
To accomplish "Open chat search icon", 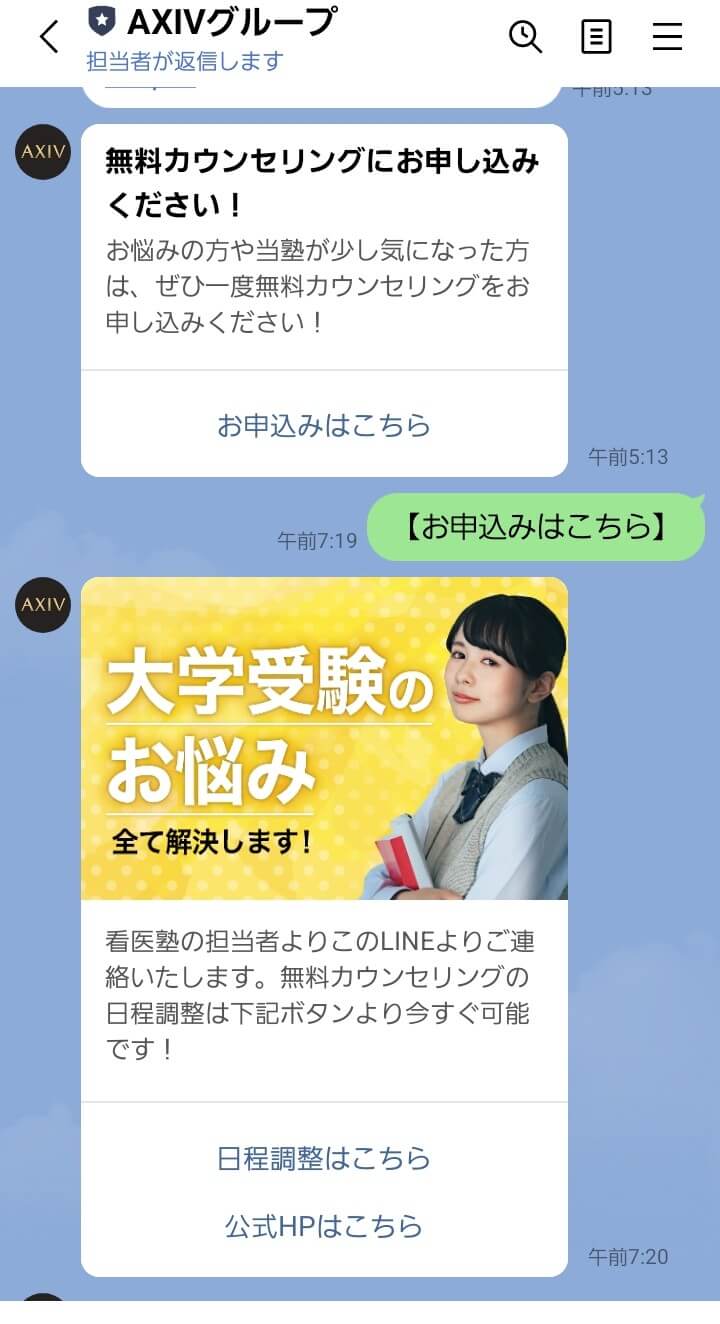I will point(525,37).
